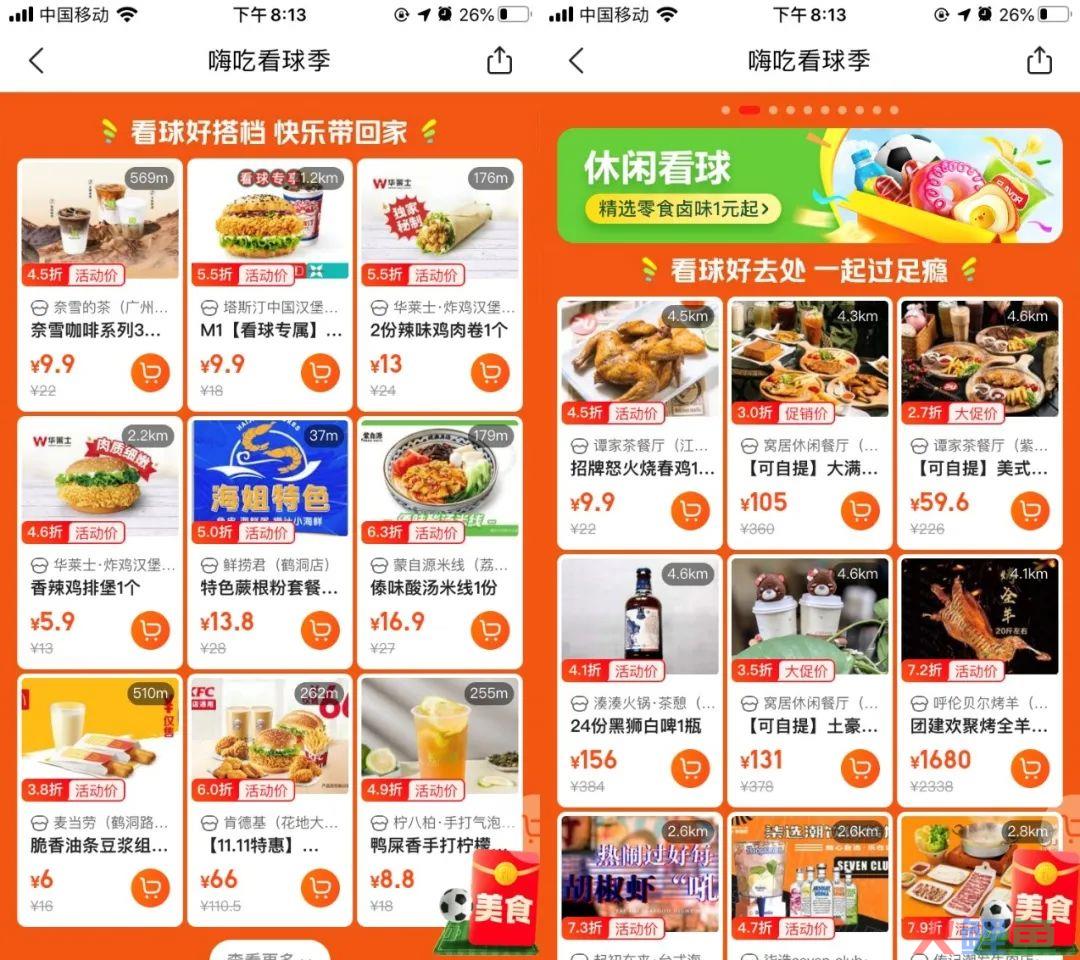Image resolution: width=1080 pixels, height=960 pixels.
Task: Add 招牌怒火烧春鸡 ¥9.9 to cart
Action: (690, 512)
